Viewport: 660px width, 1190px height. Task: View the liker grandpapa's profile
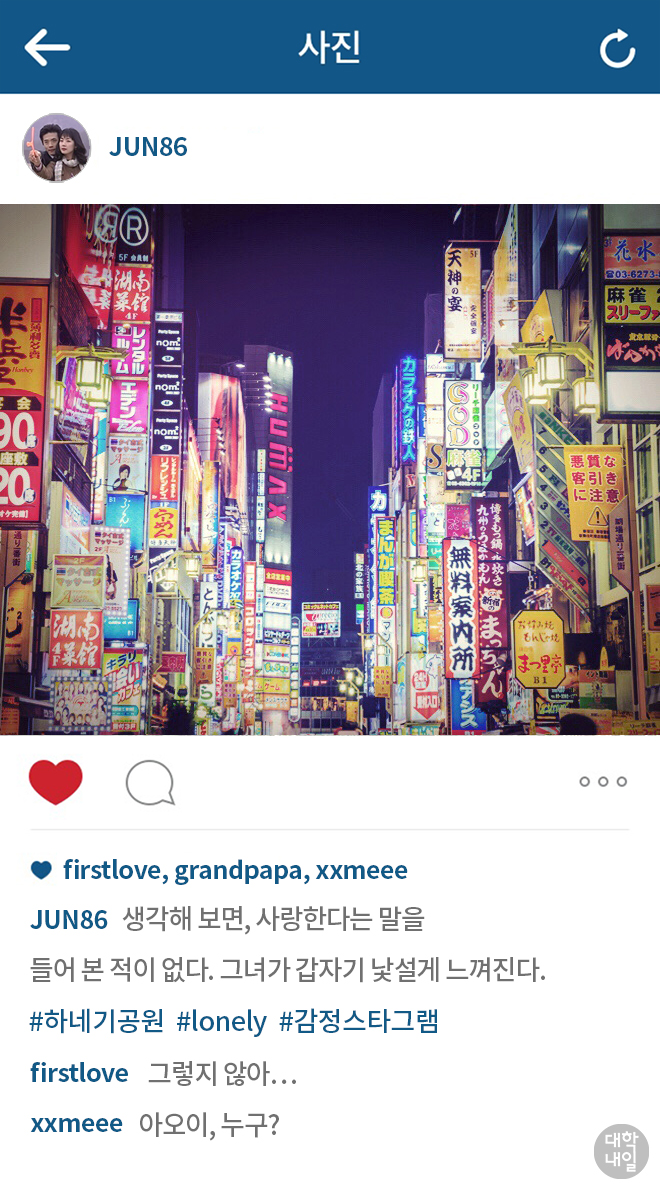click(239, 870)
